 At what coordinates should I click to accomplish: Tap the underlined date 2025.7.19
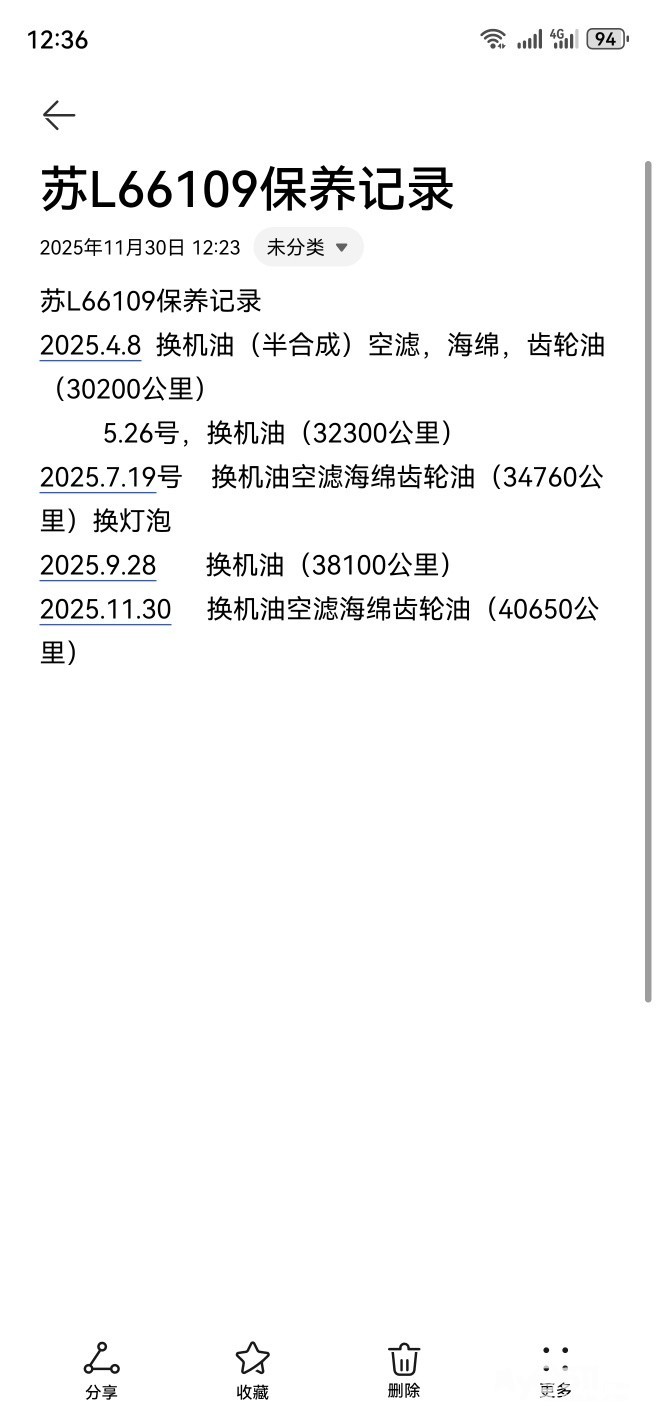pyautogui.click(x=97, y=478)
